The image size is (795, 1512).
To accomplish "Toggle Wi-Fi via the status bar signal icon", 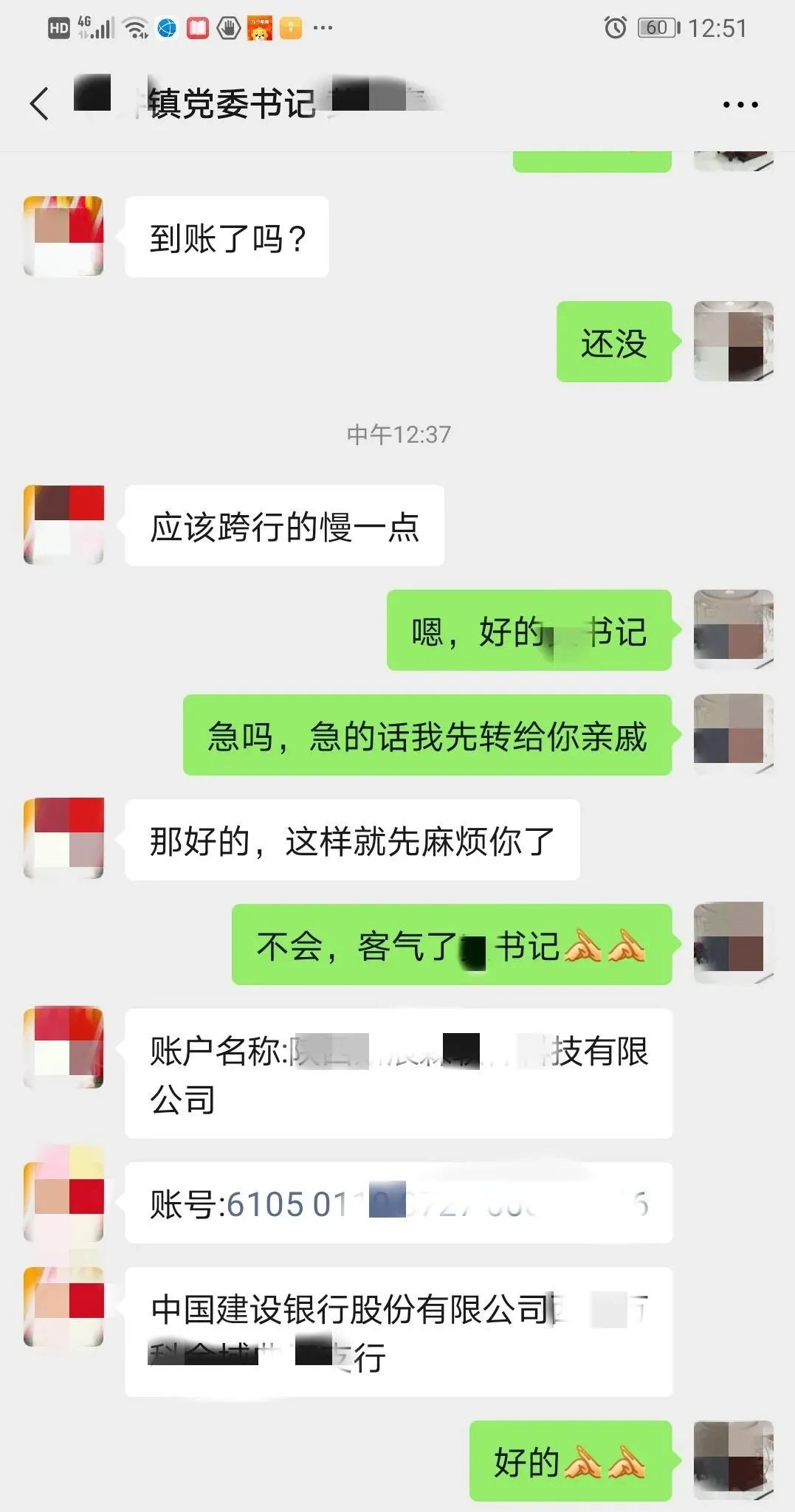I will click(x=135, y=28).
